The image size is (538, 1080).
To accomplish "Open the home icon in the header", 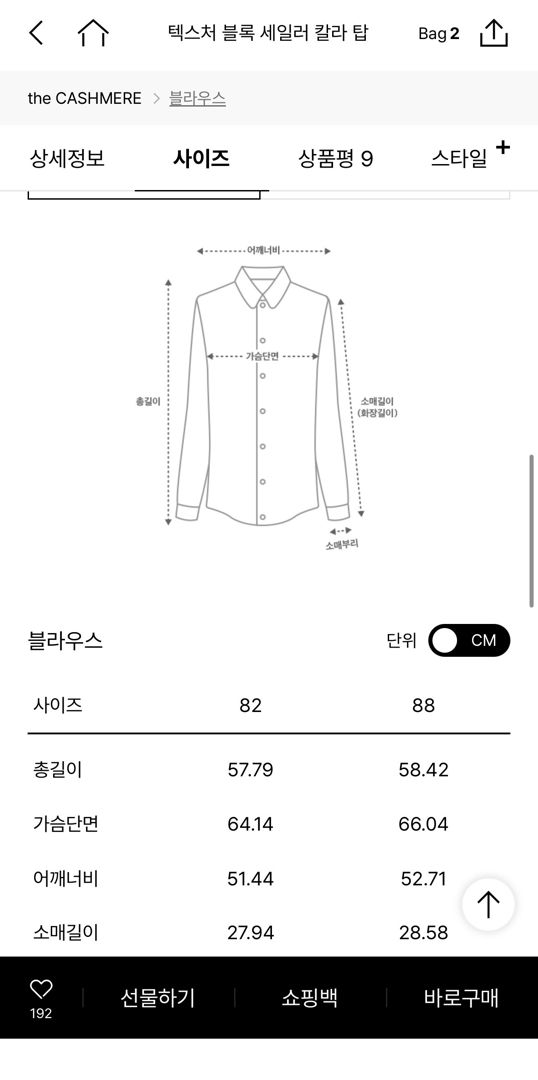I will tap(93, 32).
